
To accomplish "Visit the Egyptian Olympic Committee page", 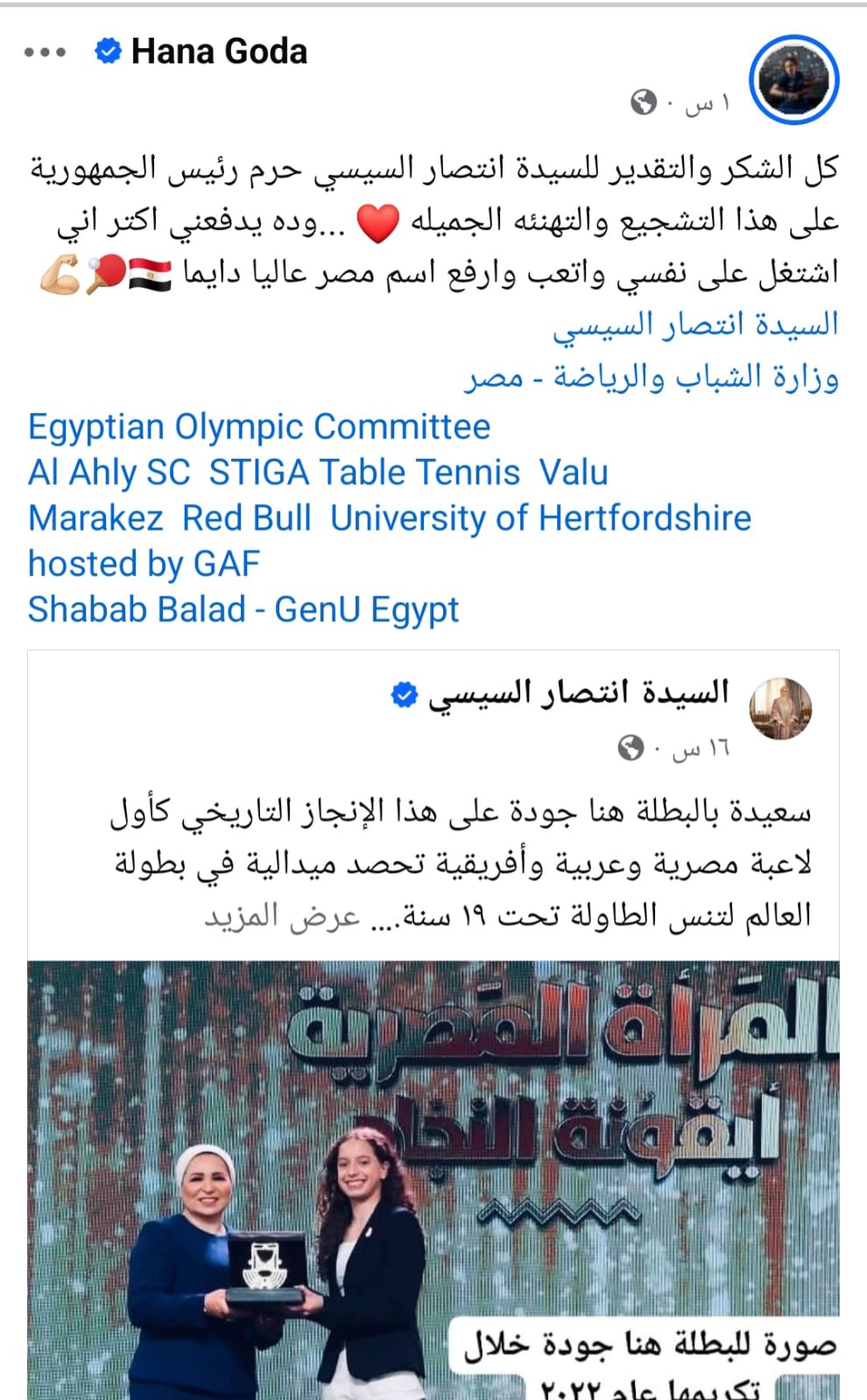I will 259,427.
